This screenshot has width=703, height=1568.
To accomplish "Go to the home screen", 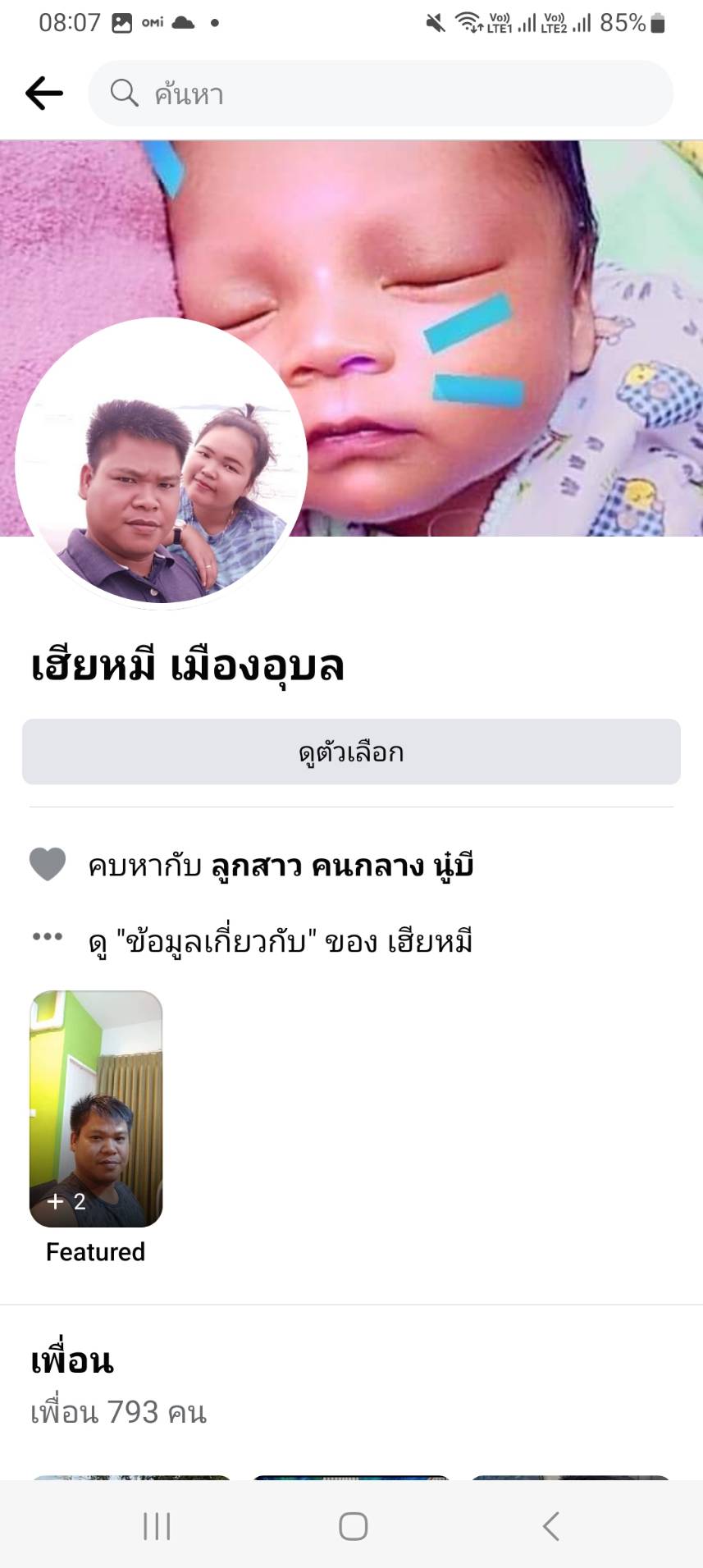I will coord(353,1526).
